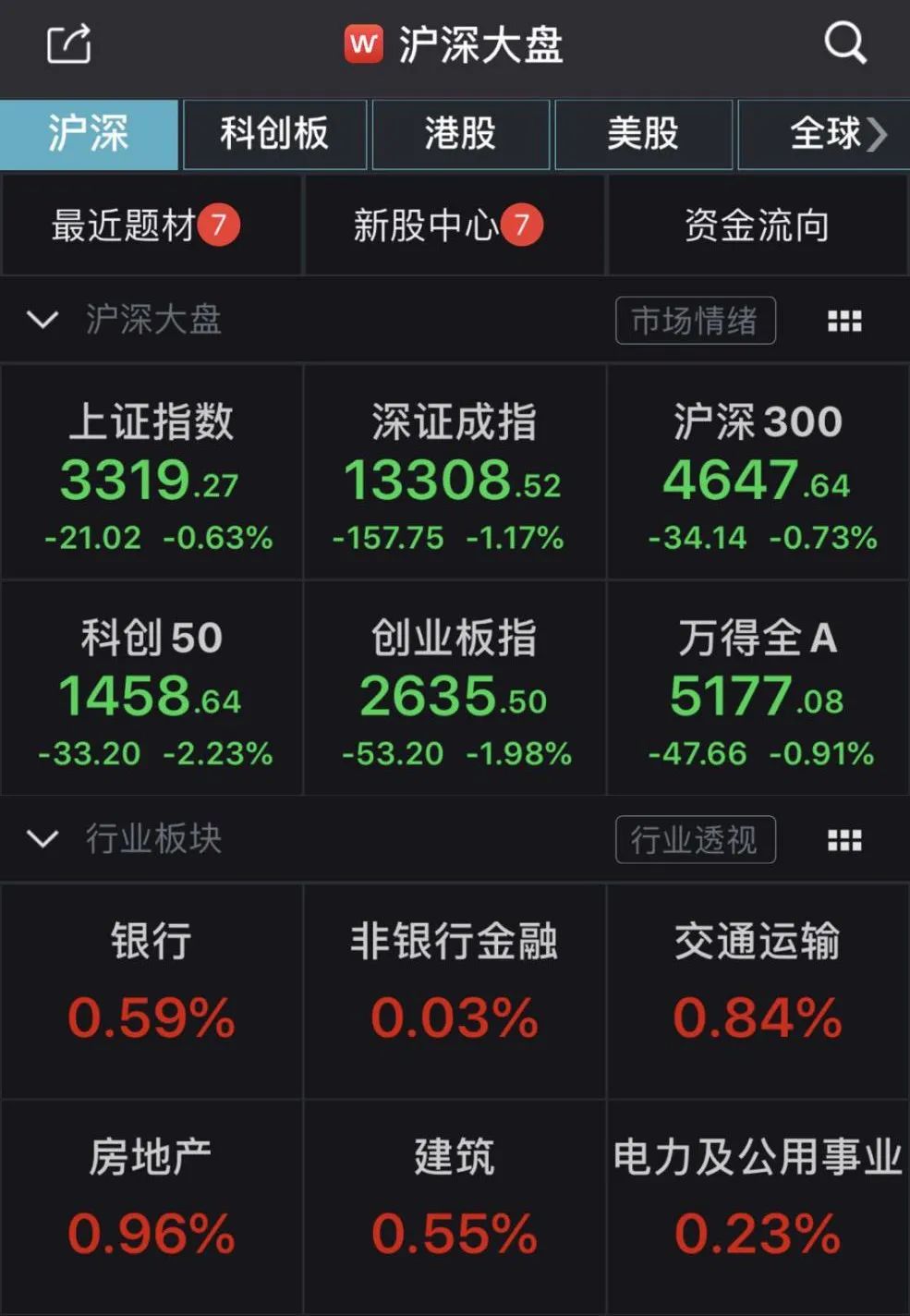
Task: Open 上证指数 index details
Action: [152, 473]
